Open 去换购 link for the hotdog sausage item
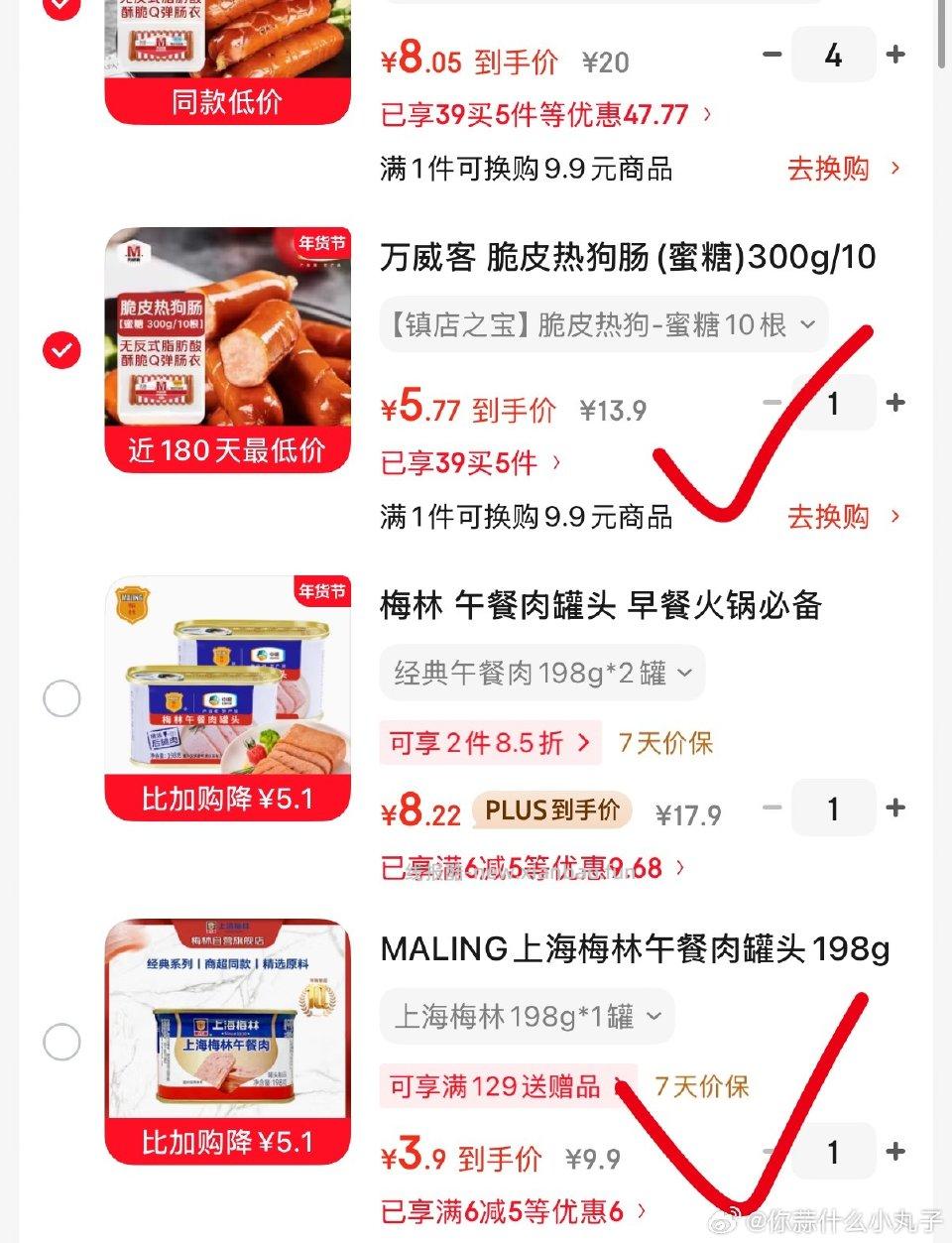The width and height of the screenshot is (952, 1243). (x=831, y=517)
